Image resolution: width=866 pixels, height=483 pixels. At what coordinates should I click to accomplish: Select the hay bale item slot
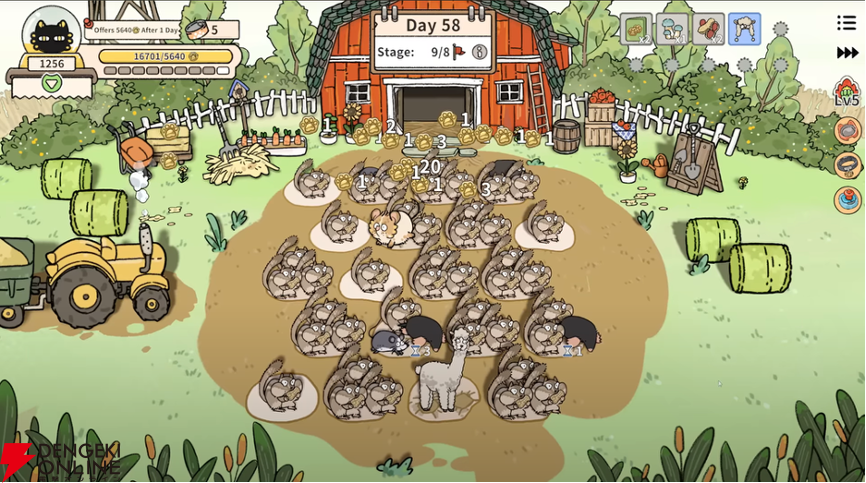coord(636,29)
